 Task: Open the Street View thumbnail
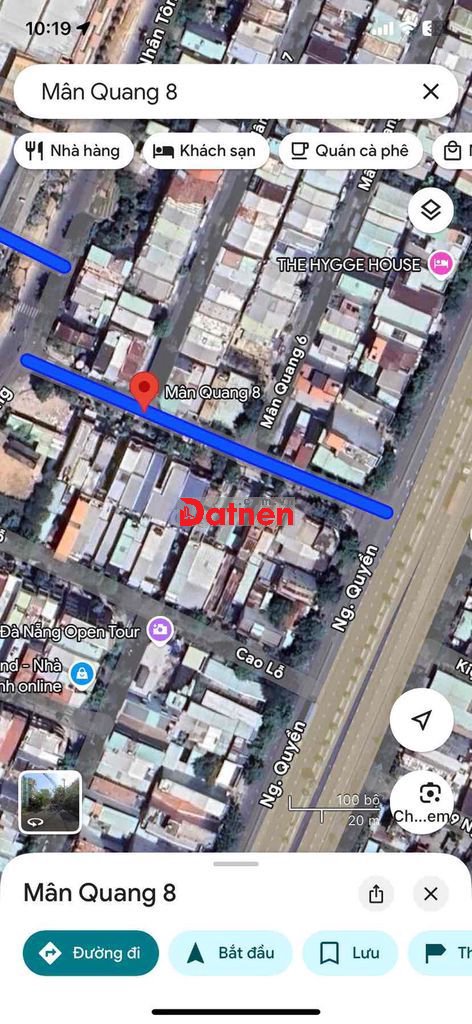[50, 802]
